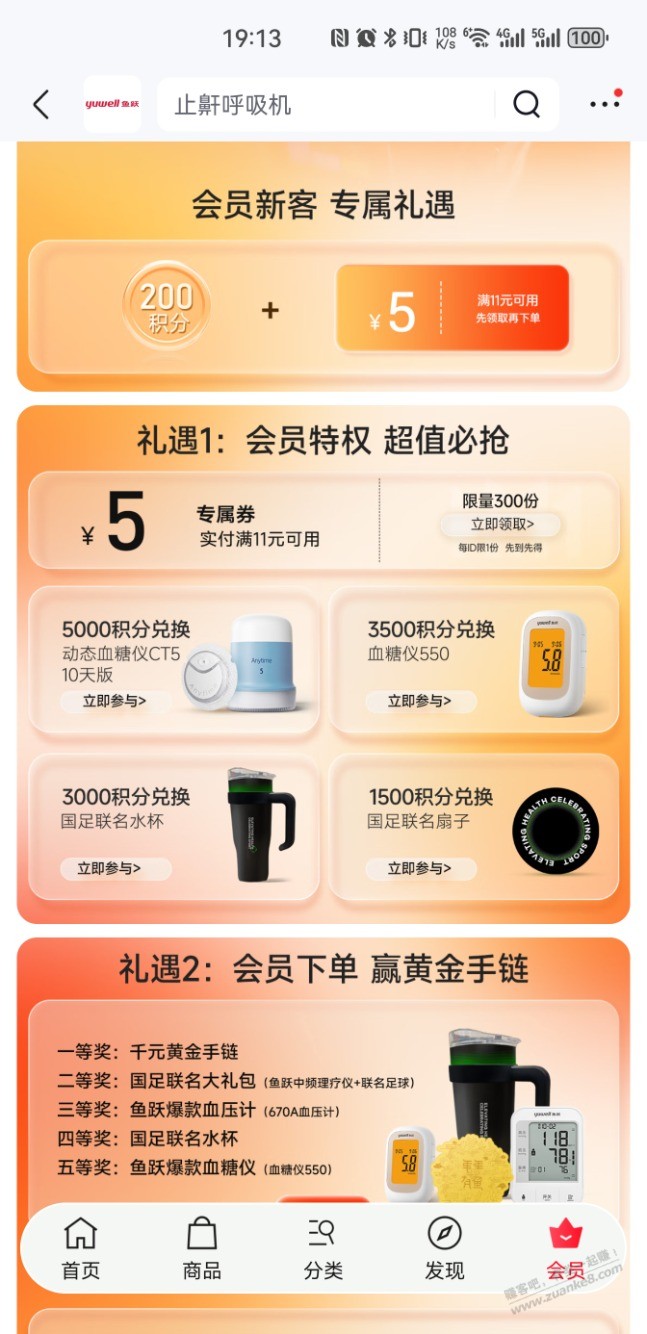
Task: Select the 会员 tab
Action: pos(565,1248)
